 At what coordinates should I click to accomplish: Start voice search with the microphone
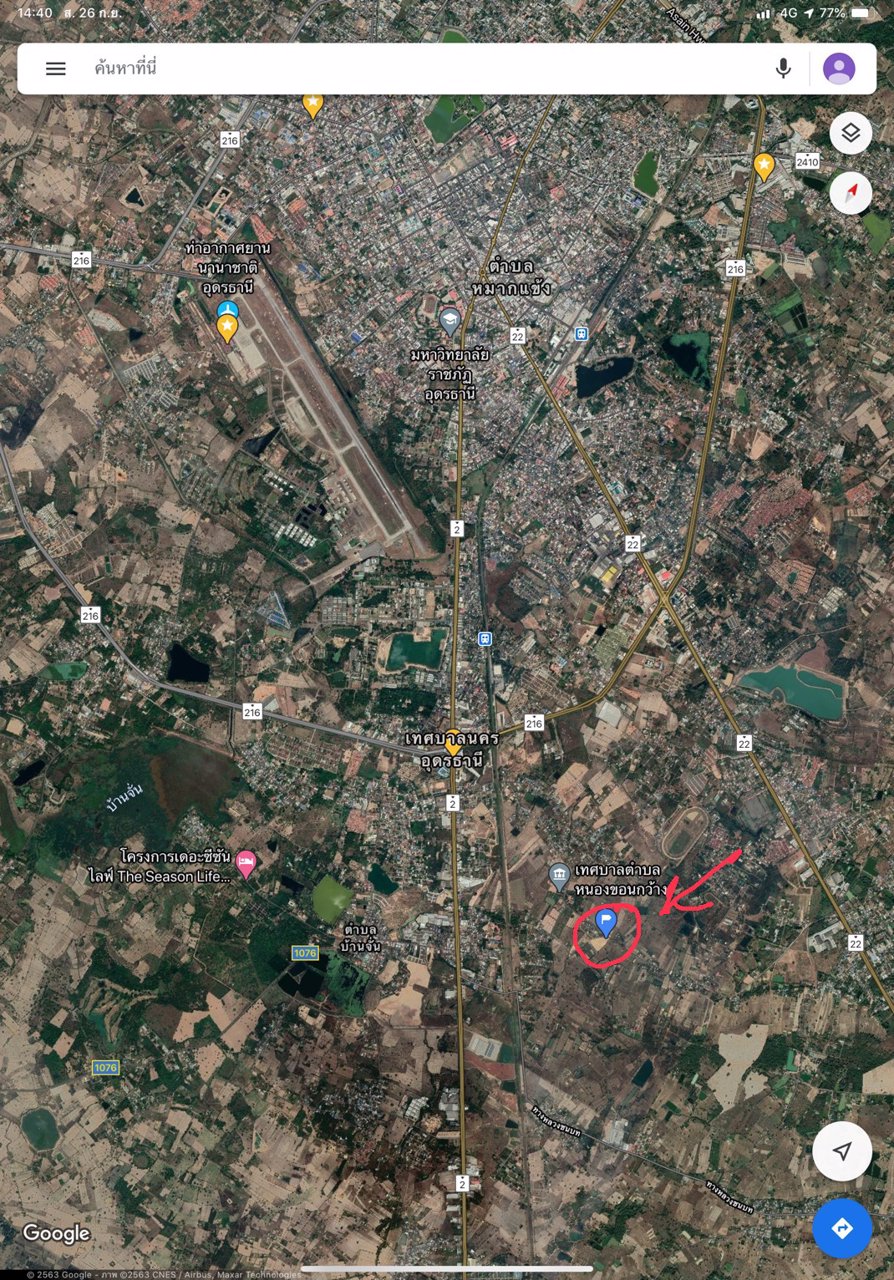tap(783, 69)
